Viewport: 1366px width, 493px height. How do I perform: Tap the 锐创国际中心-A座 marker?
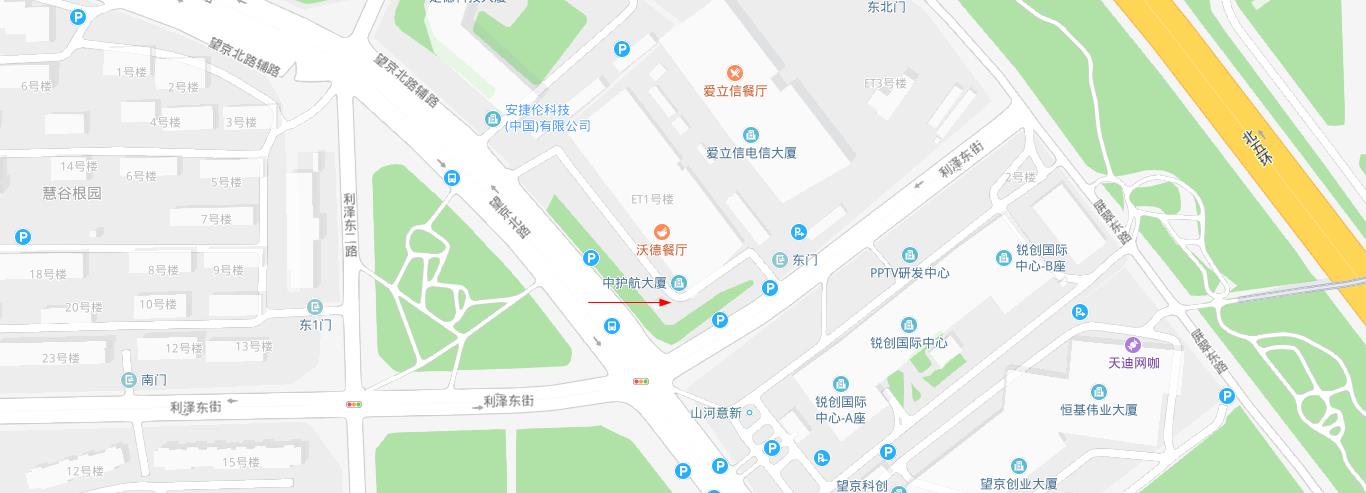(x=840, y=384)
